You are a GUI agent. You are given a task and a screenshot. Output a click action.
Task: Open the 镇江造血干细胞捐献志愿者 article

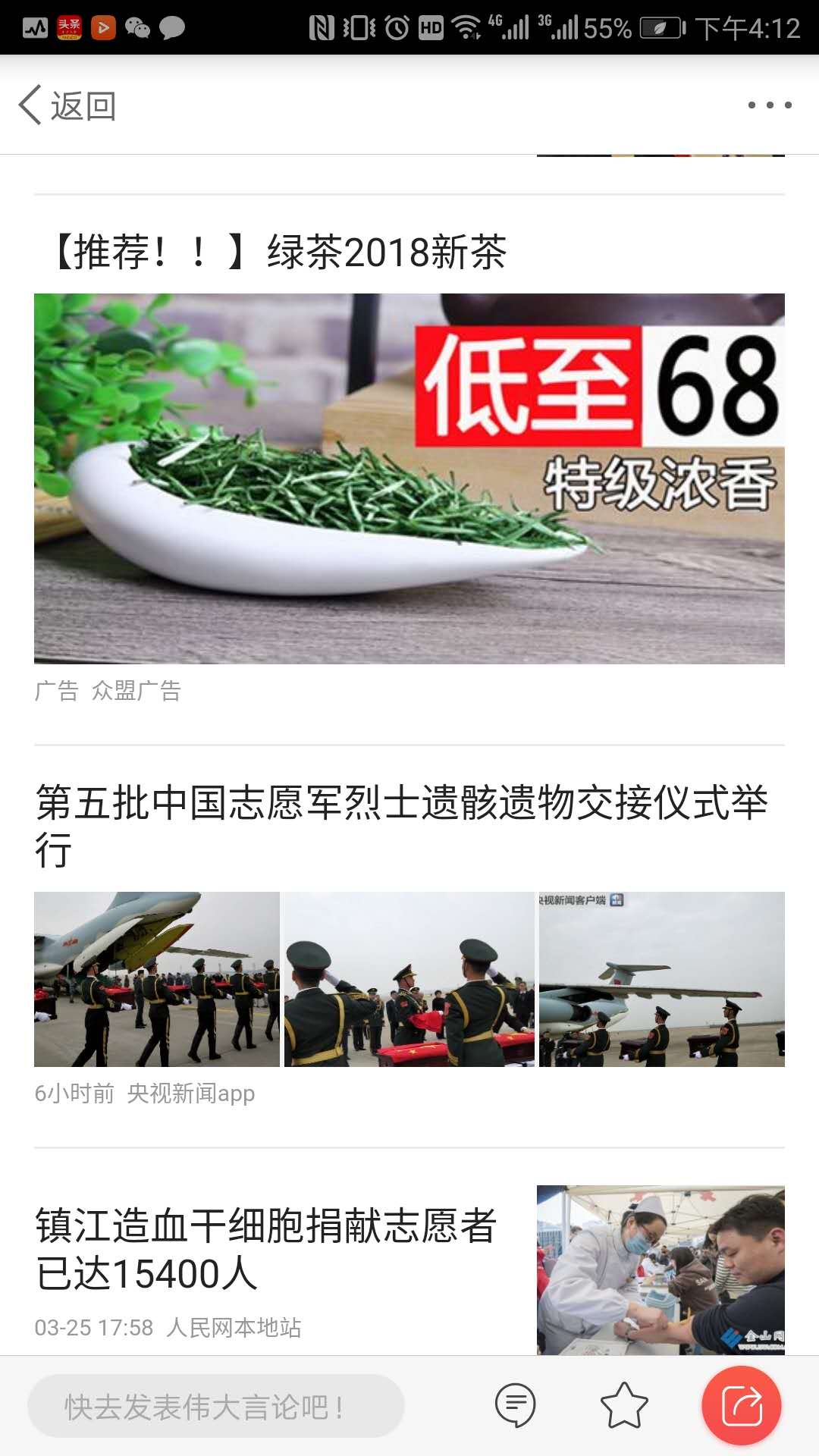point(265,1249)
